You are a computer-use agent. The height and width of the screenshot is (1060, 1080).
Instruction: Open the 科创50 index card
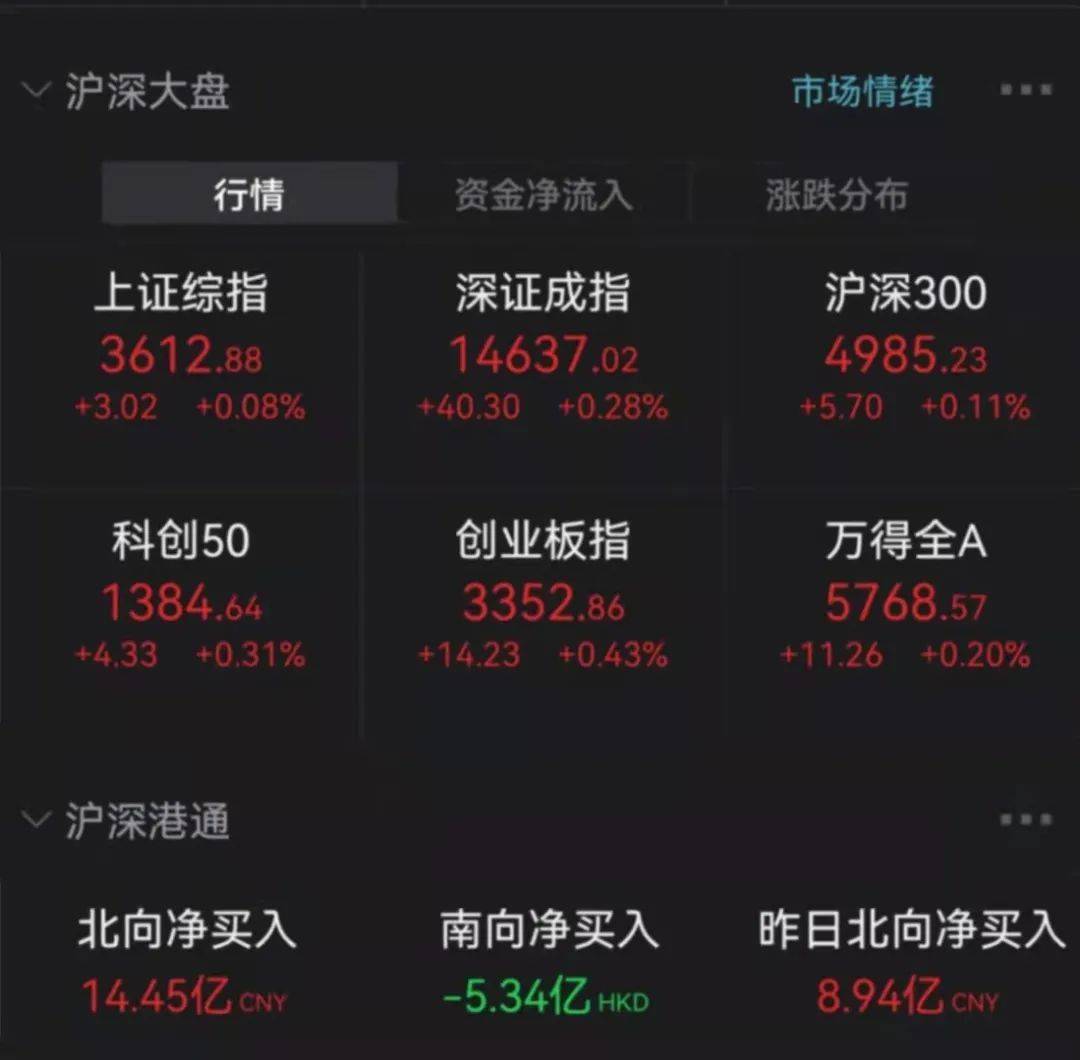tap(181, 598)
